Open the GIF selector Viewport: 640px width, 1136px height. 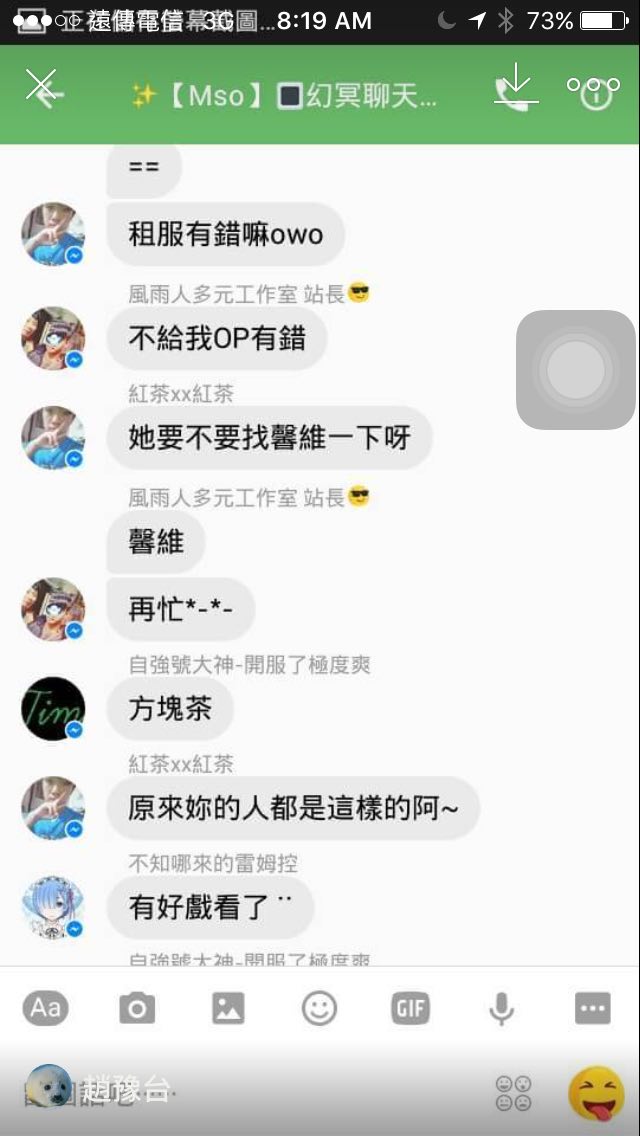(410, 1009)
